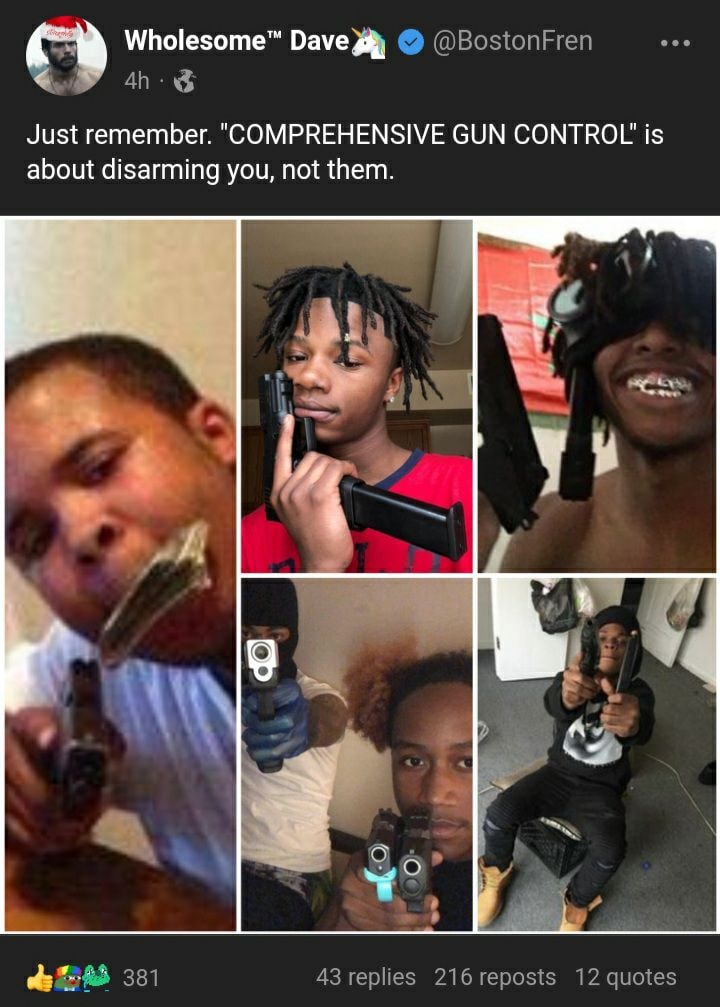The height and width of the screenshot is (1007, 720).
Task: Open the attached photo collage
Action: 360,575
